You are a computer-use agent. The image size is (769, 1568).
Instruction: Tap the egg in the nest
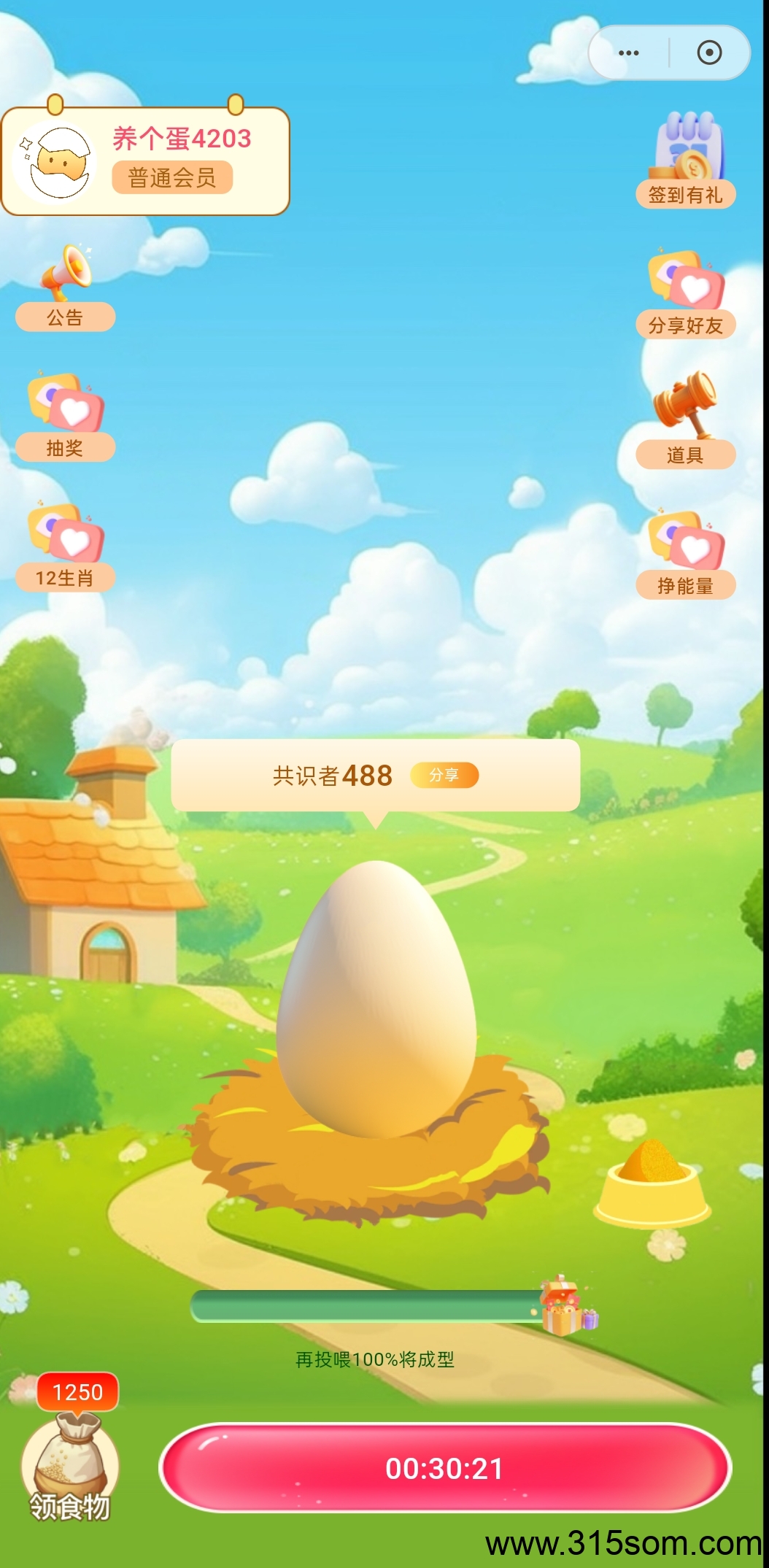(x=376, y=1000)
